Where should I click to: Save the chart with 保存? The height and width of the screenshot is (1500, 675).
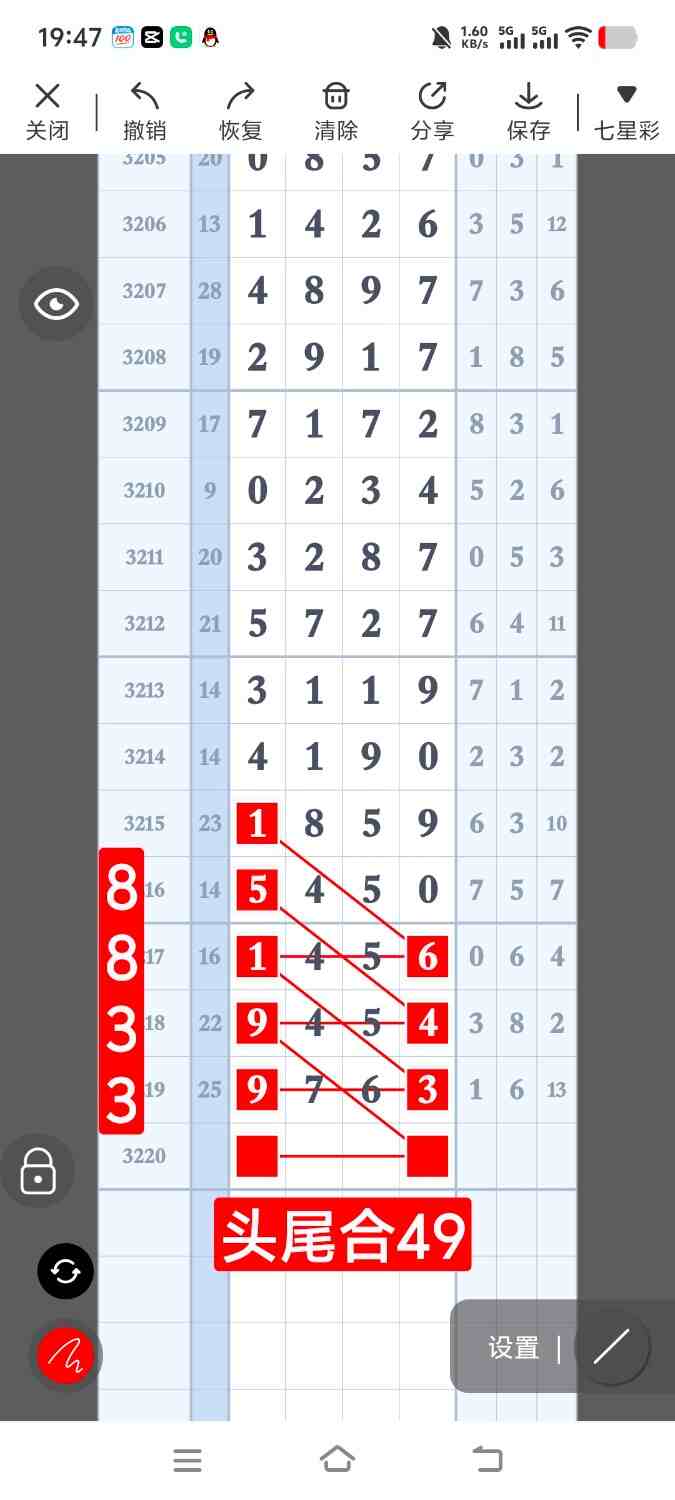coord(528,111)
